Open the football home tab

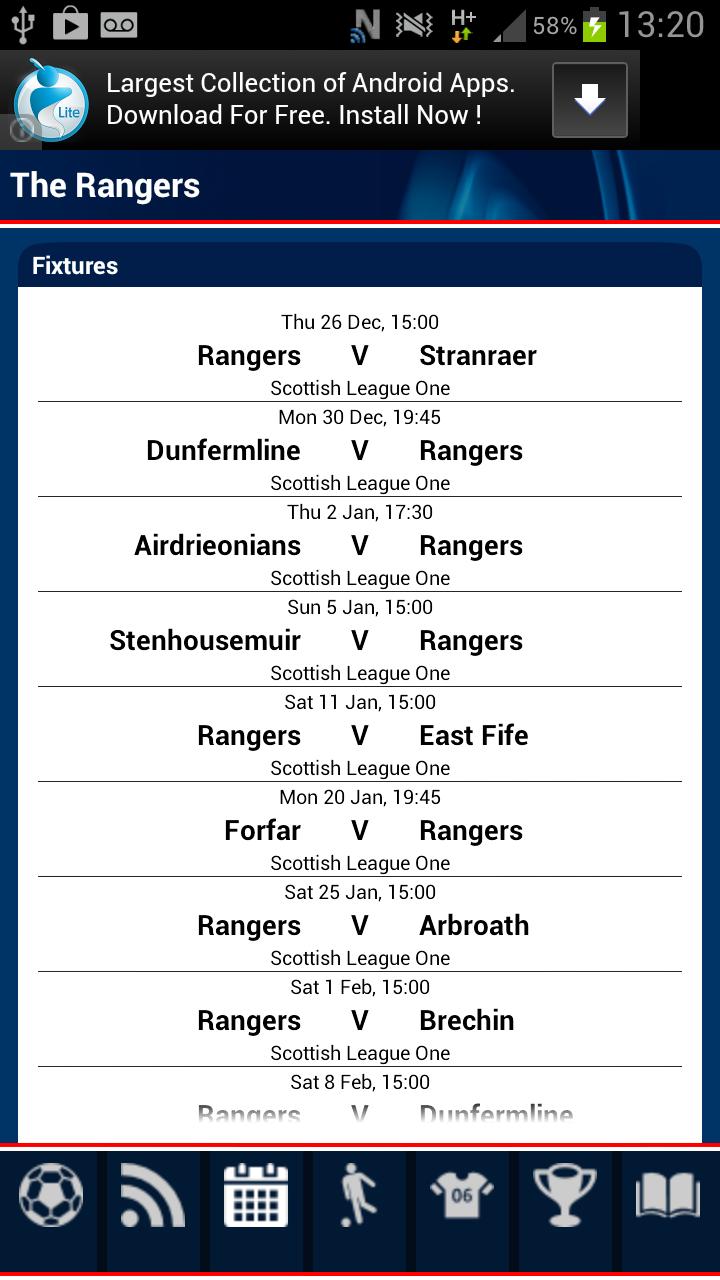click(50, 1196)
